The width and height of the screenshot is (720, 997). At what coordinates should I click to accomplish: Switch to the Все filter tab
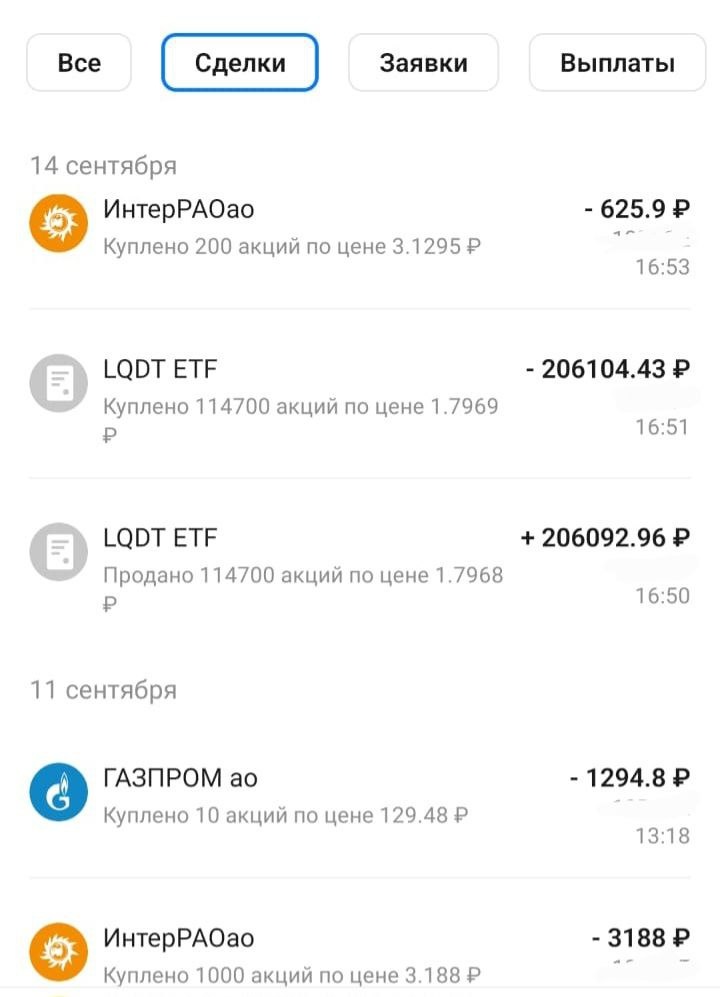pos(79,63)
